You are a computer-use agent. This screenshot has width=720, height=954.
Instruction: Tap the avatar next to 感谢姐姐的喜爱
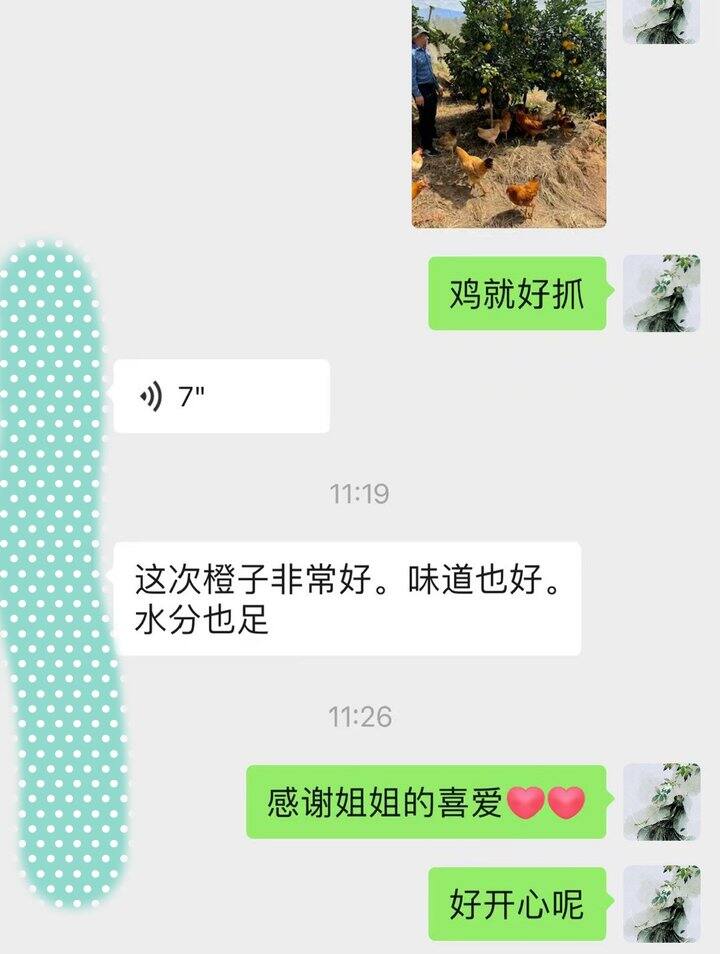pyautogui.click(x=661, y=802)
